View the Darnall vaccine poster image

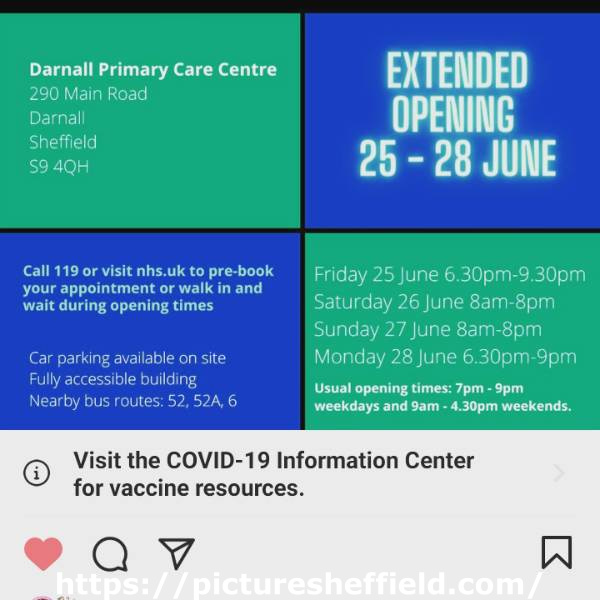coord(300,220)
